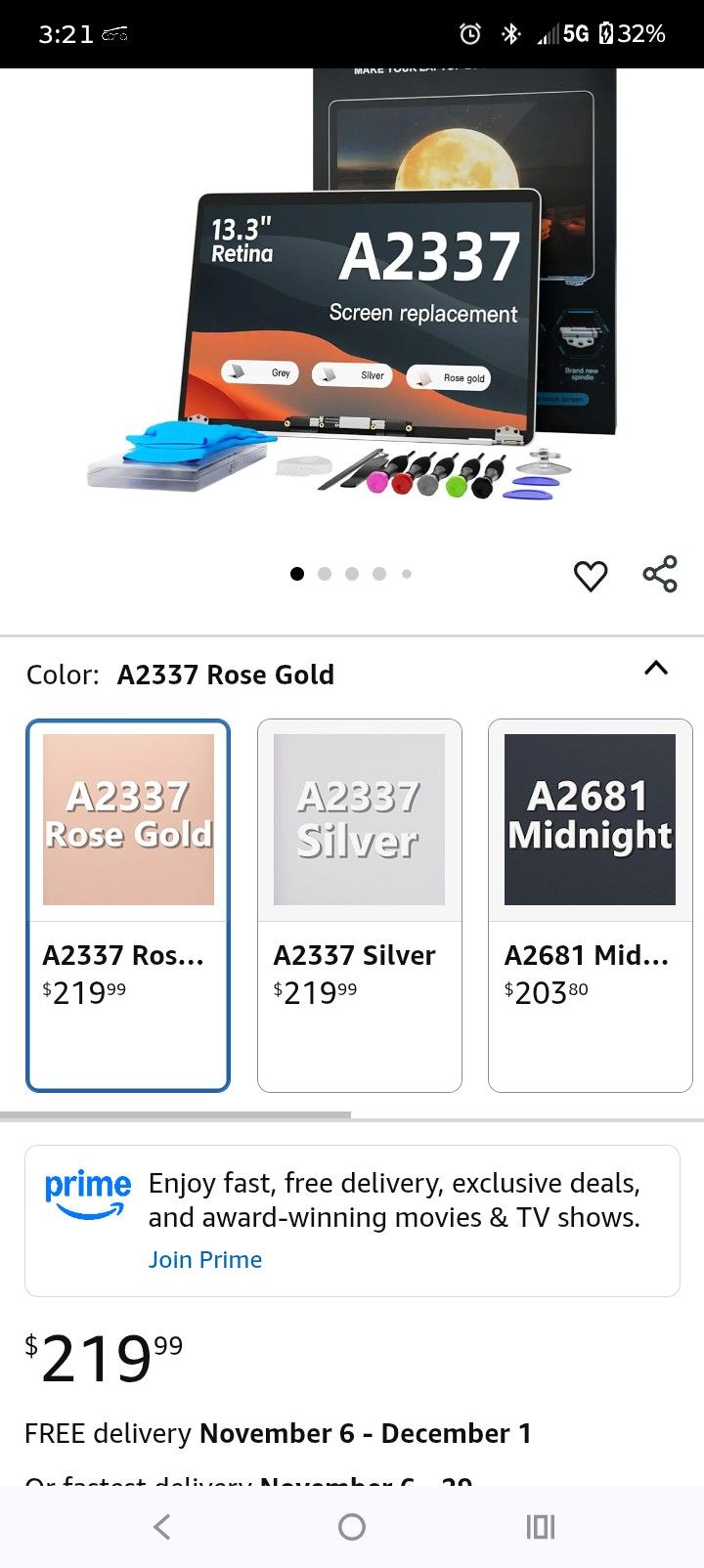The height and width of the screenshot is (1568, 704).
Task: Select the first carousel dot
Action: coord(296,574)
